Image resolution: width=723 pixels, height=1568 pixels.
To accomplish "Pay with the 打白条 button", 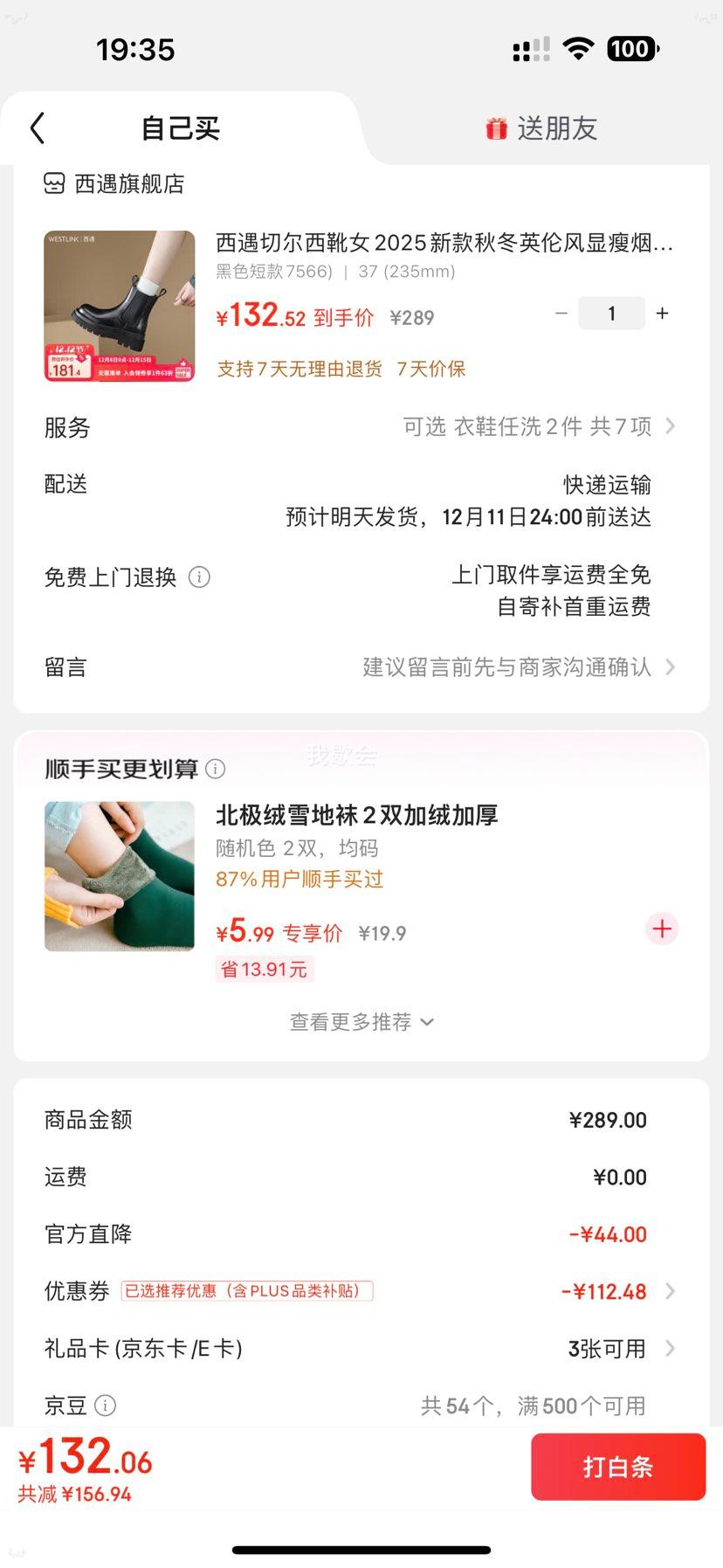I will [618, 1467].
